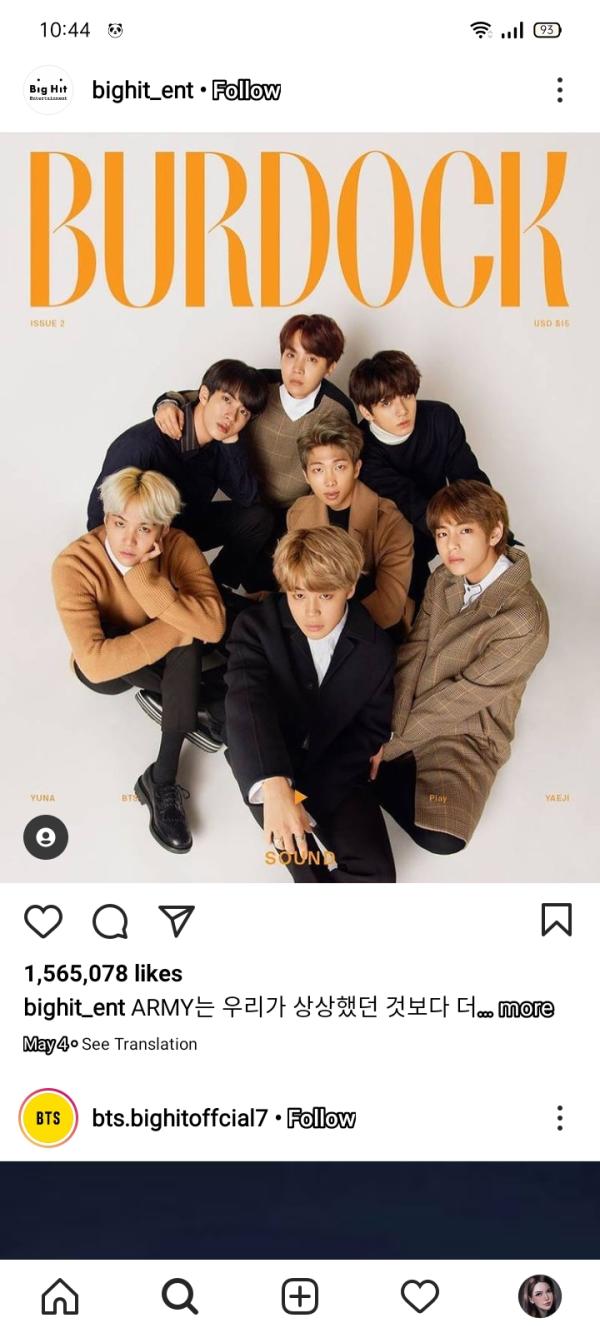Open overflow menu for bts.bighitoffcial7 post
The width and height of the screenshot is (600, 1333).
click(x=559, y=1118)
